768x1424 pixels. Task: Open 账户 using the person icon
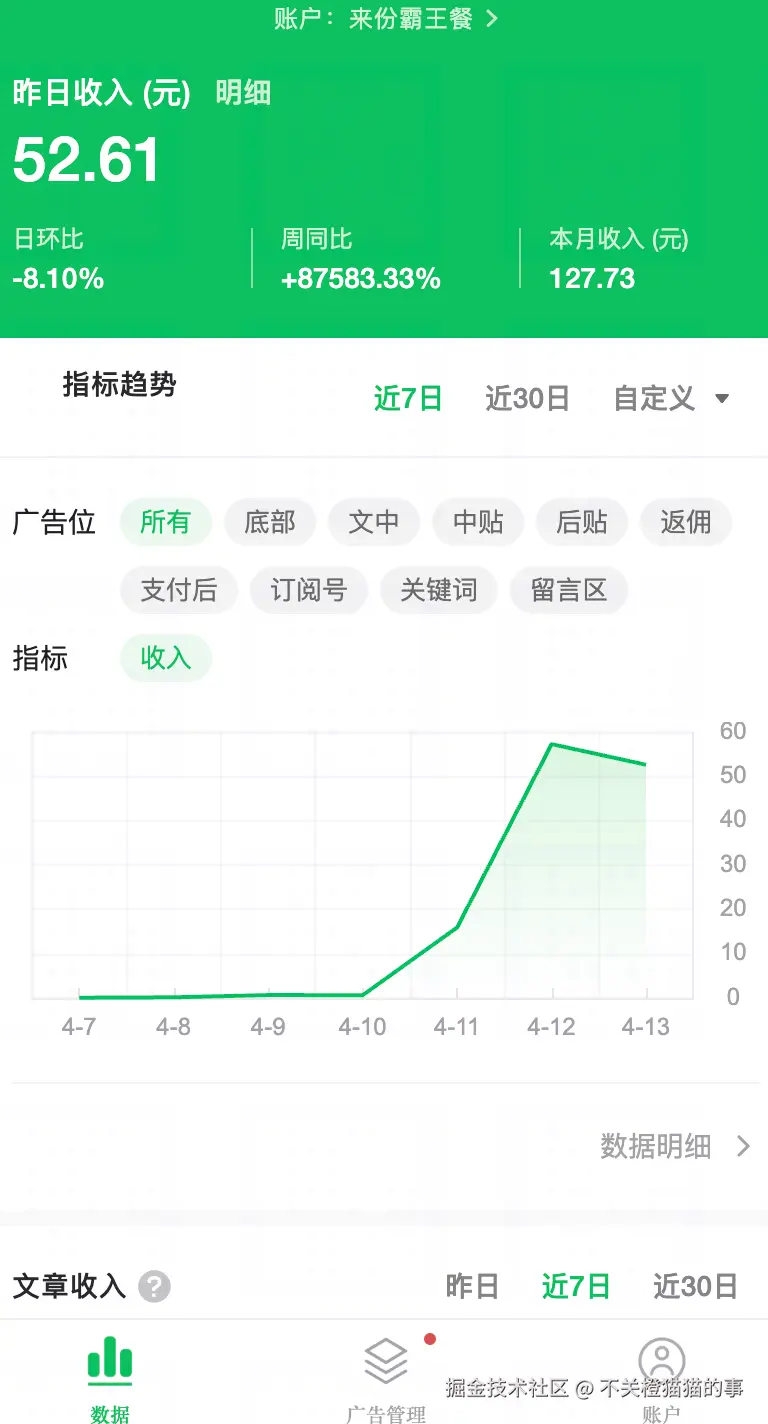(x=660, y=1358)
